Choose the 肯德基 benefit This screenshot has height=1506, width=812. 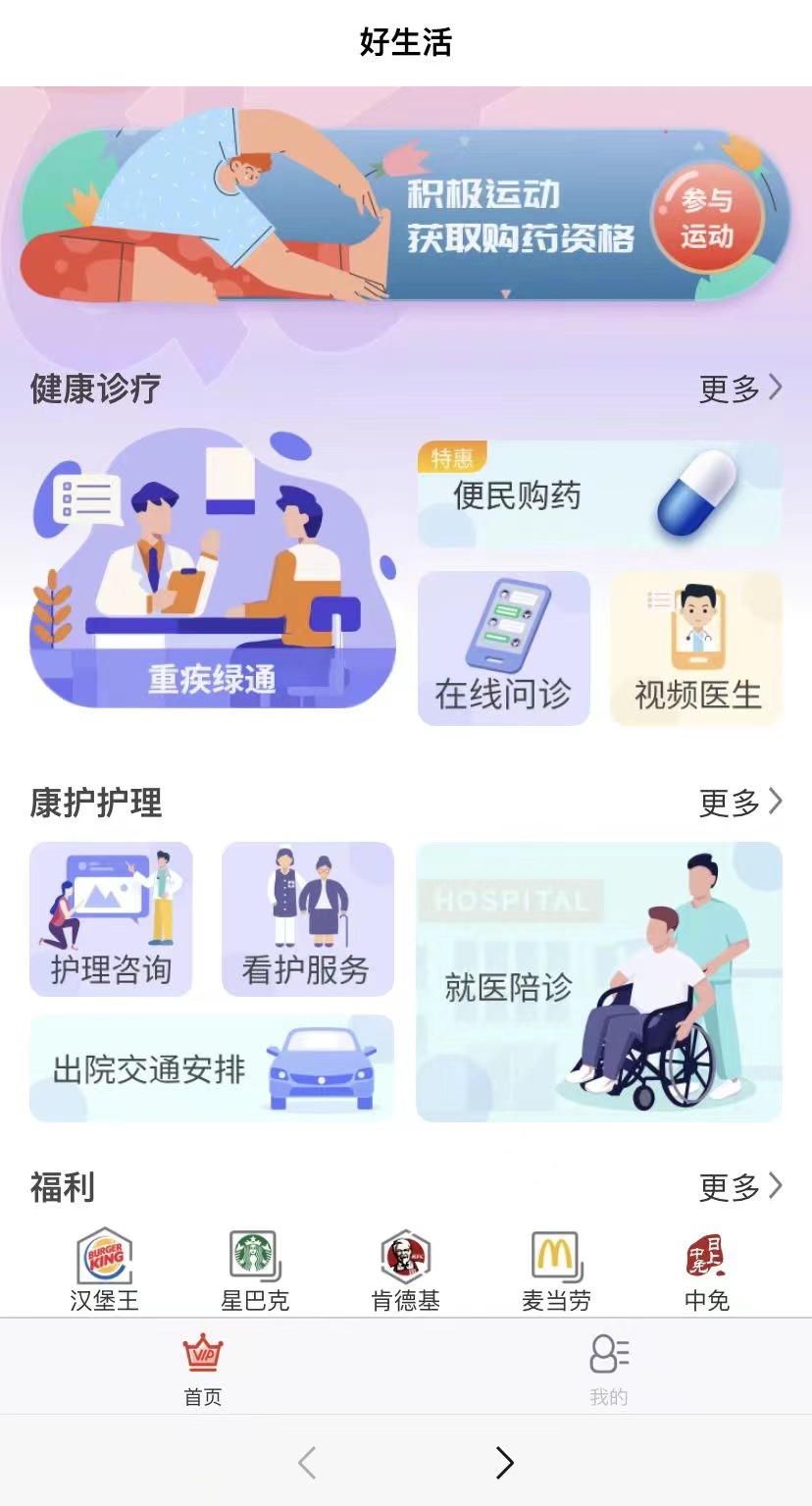(405, 1271)
